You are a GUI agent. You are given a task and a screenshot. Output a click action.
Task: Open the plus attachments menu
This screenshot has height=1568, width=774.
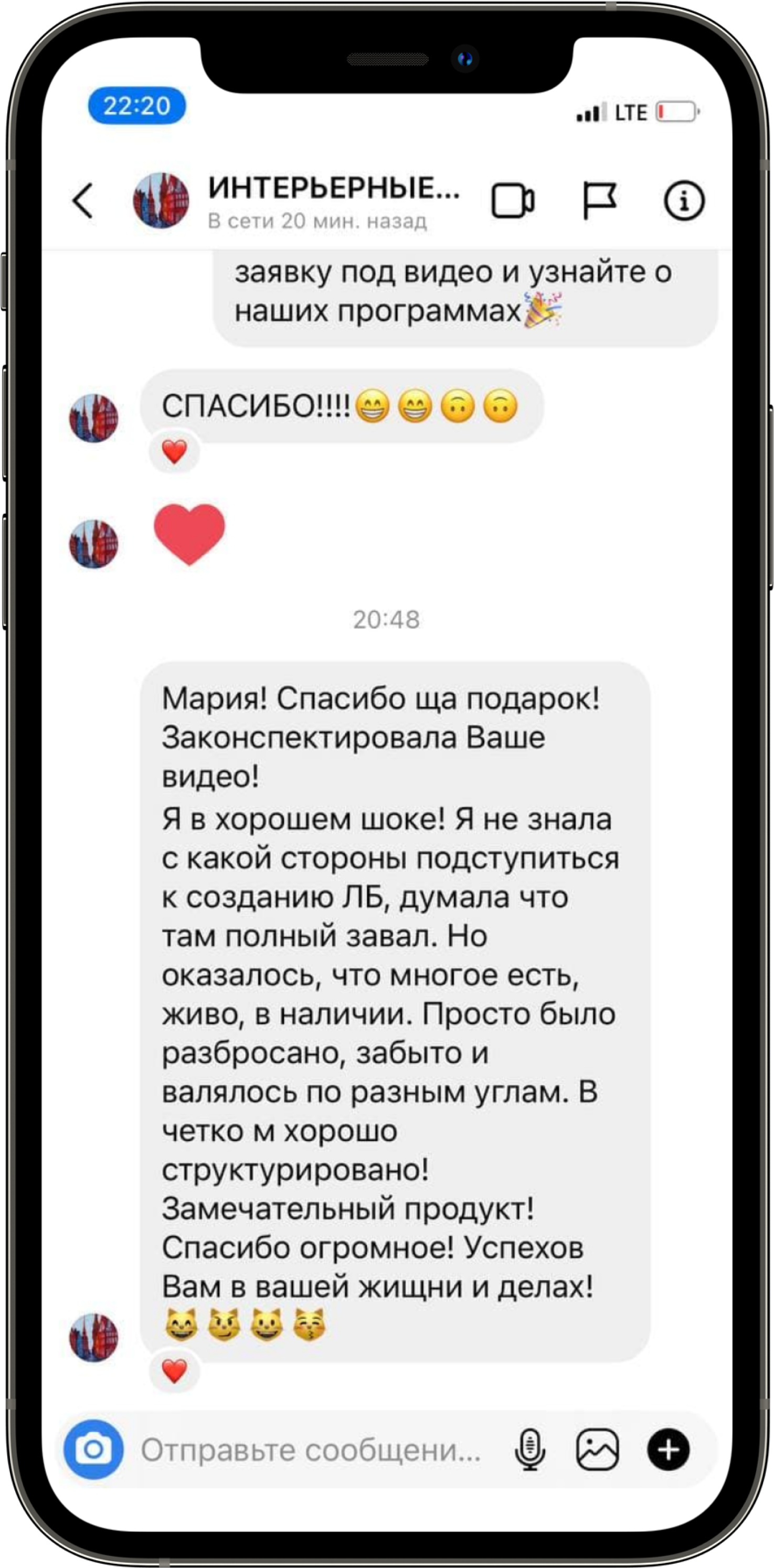click(x=668, y=1450)
